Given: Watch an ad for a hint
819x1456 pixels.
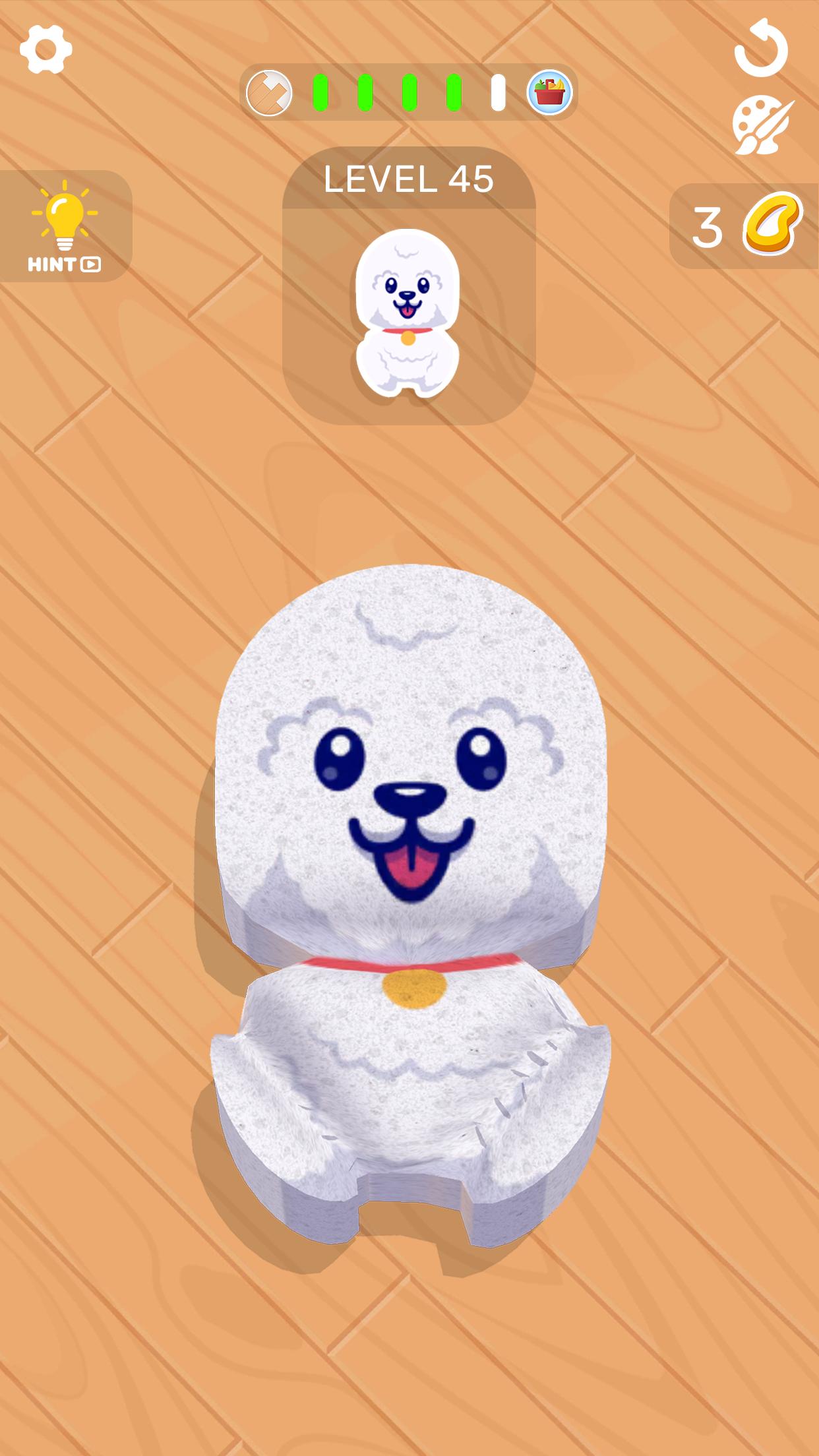Looking at the screenshot, I should coord(65,226).
